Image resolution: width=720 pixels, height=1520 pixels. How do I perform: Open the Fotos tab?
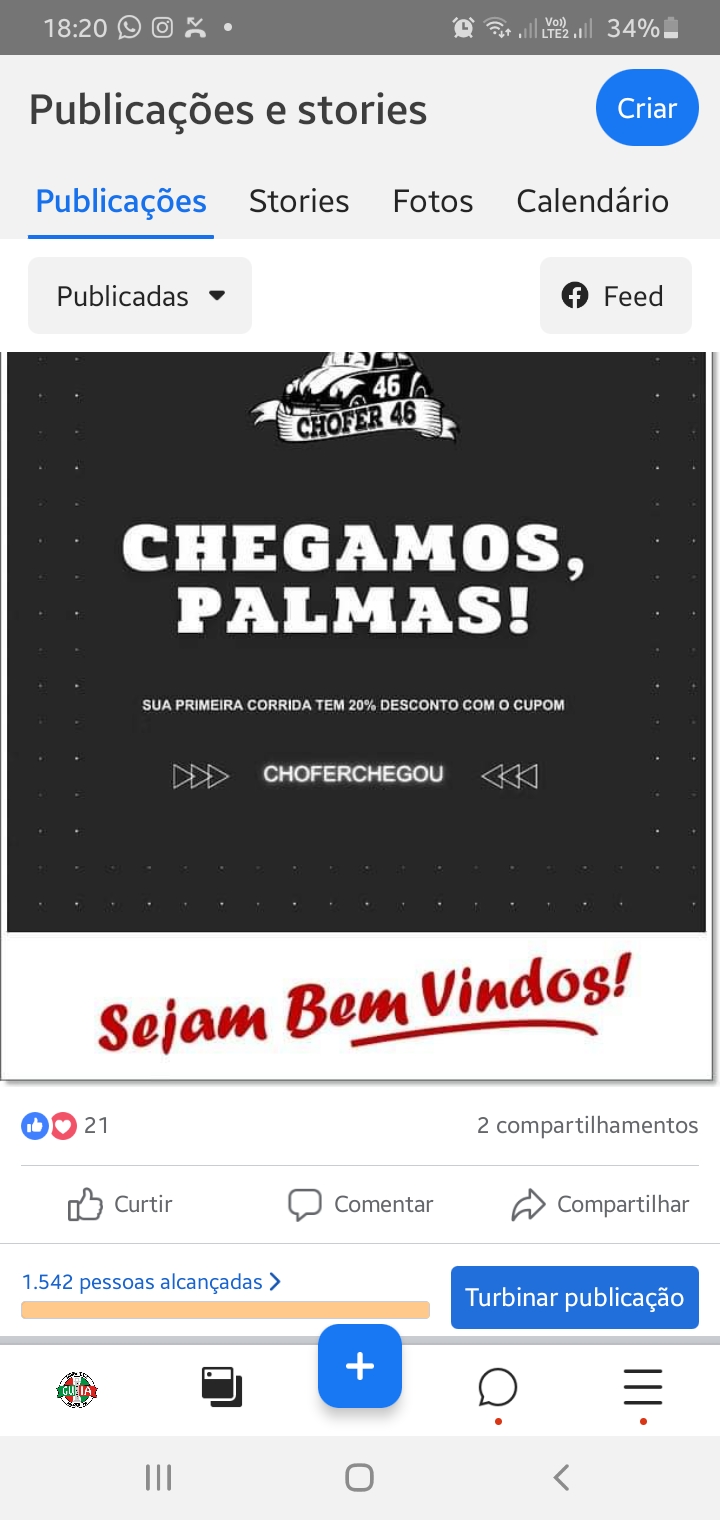click(432, 201)
